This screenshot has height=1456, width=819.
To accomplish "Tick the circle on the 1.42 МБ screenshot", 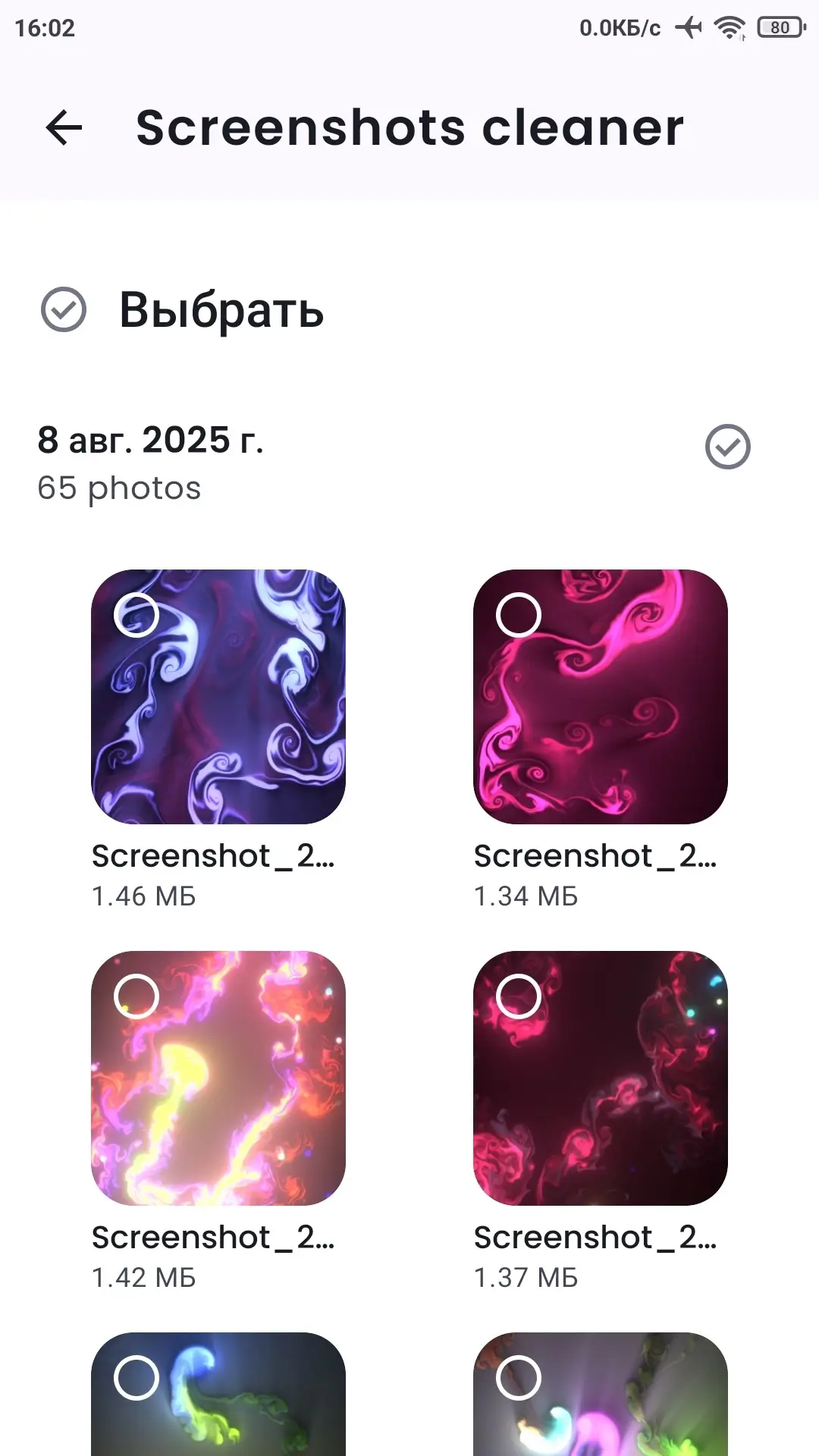I will (136, 996).
